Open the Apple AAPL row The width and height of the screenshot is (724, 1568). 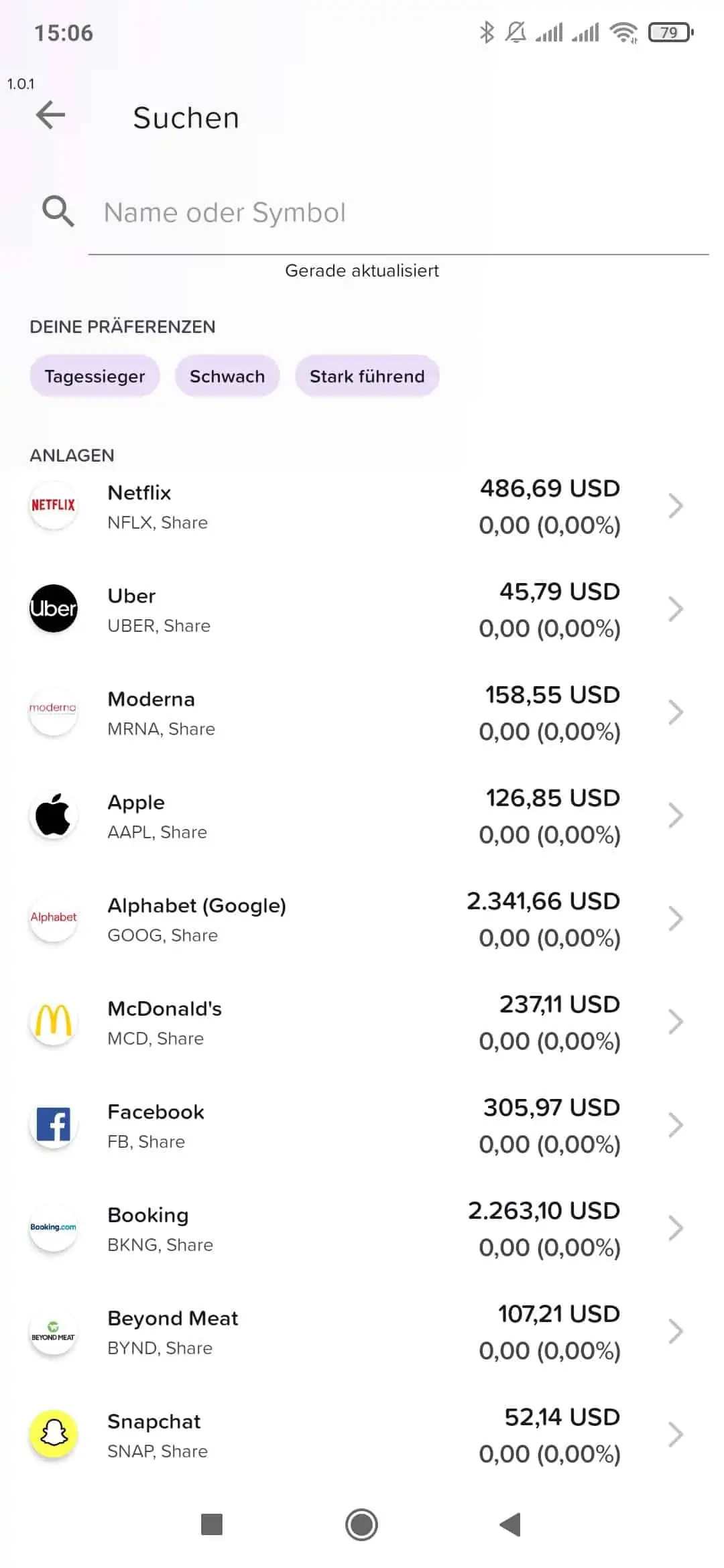tap(362, 816)
